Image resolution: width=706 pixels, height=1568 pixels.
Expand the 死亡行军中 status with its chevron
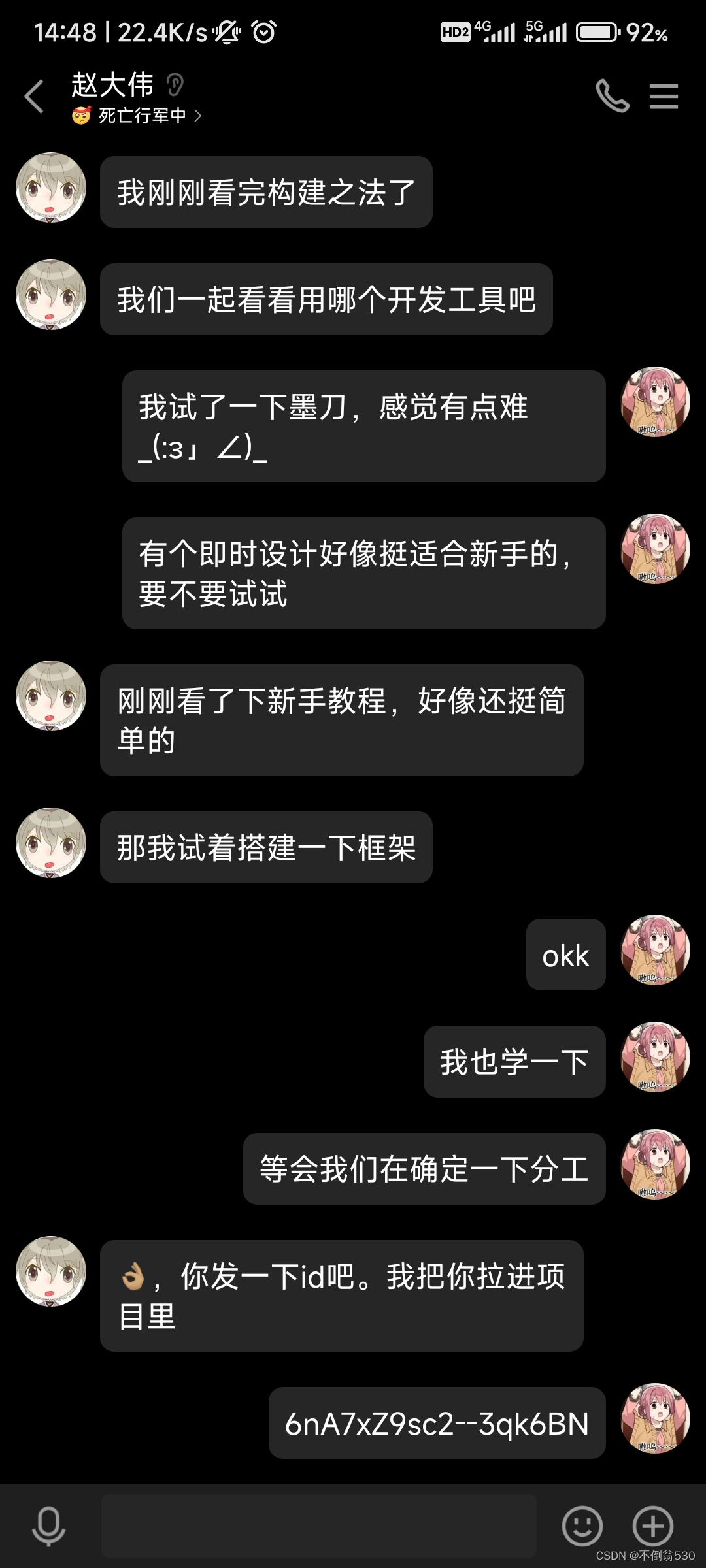coord(198,116)
